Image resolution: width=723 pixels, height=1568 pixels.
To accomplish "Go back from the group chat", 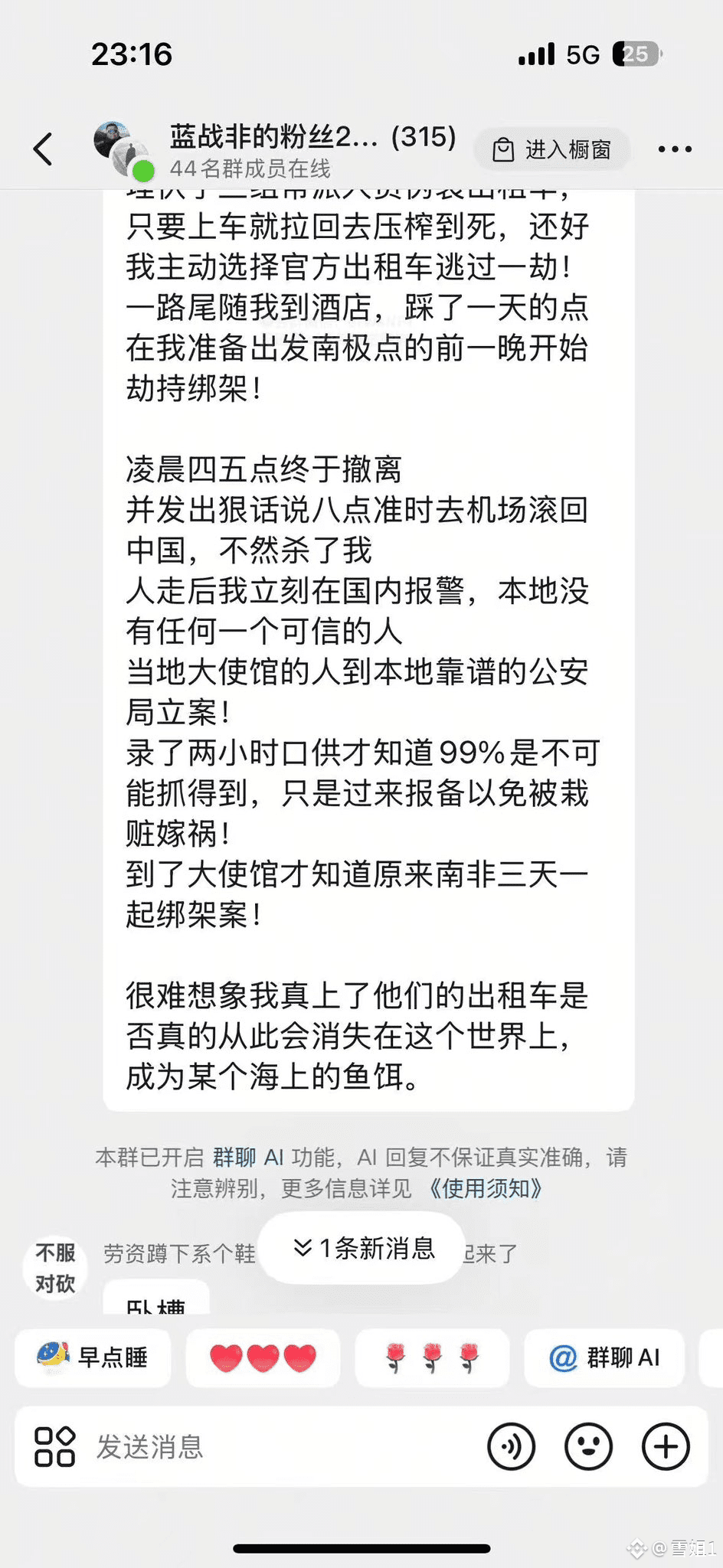I will pyautogui.click(x=44, y=149).
